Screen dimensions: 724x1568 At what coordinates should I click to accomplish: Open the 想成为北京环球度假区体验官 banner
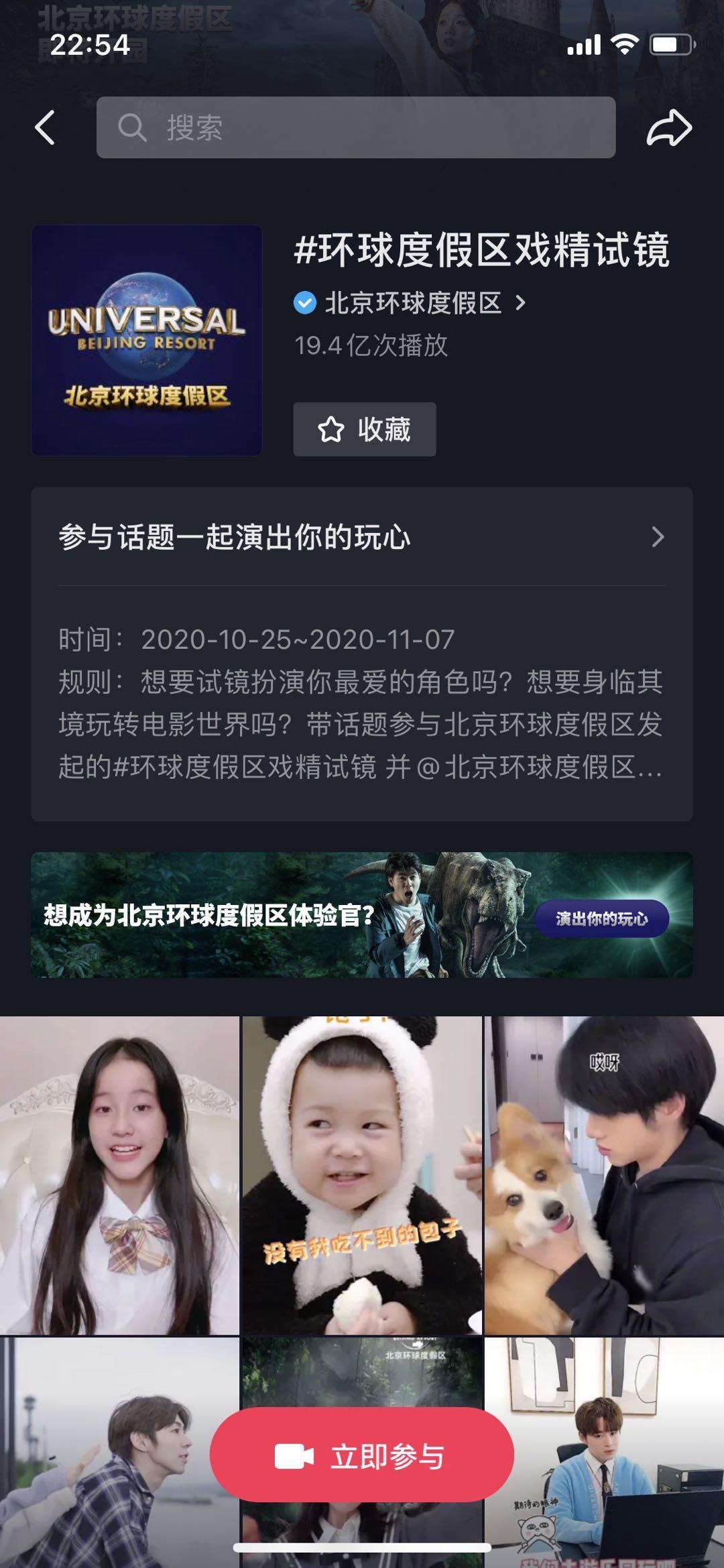tap(362, 914)
